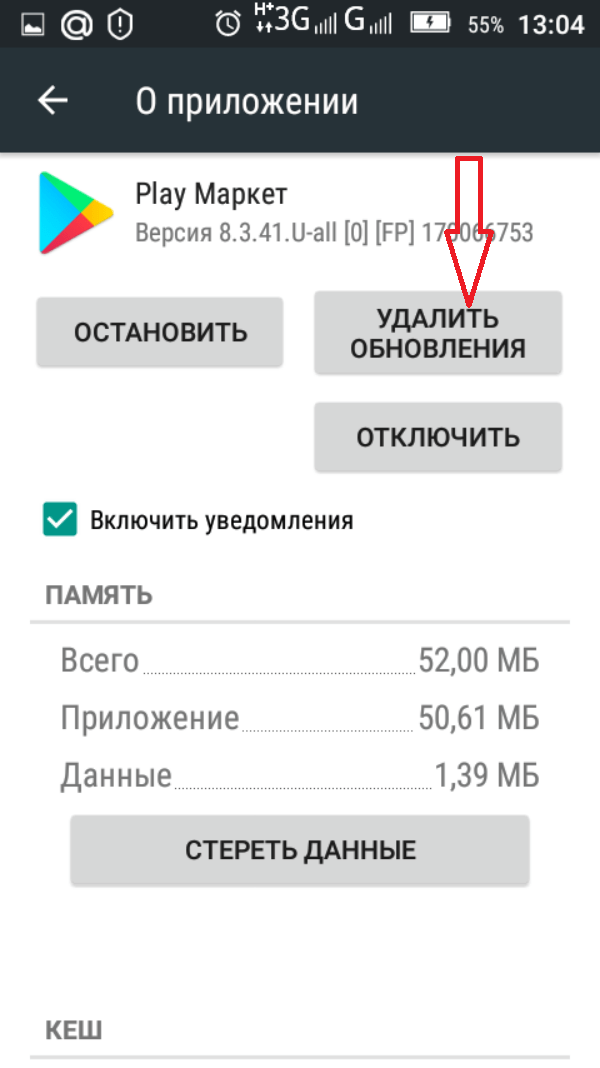Disable the app with ОТКЛЮЧИТЬ
The height and width of the screenshot is (1068, 600).
pos(438,437)
